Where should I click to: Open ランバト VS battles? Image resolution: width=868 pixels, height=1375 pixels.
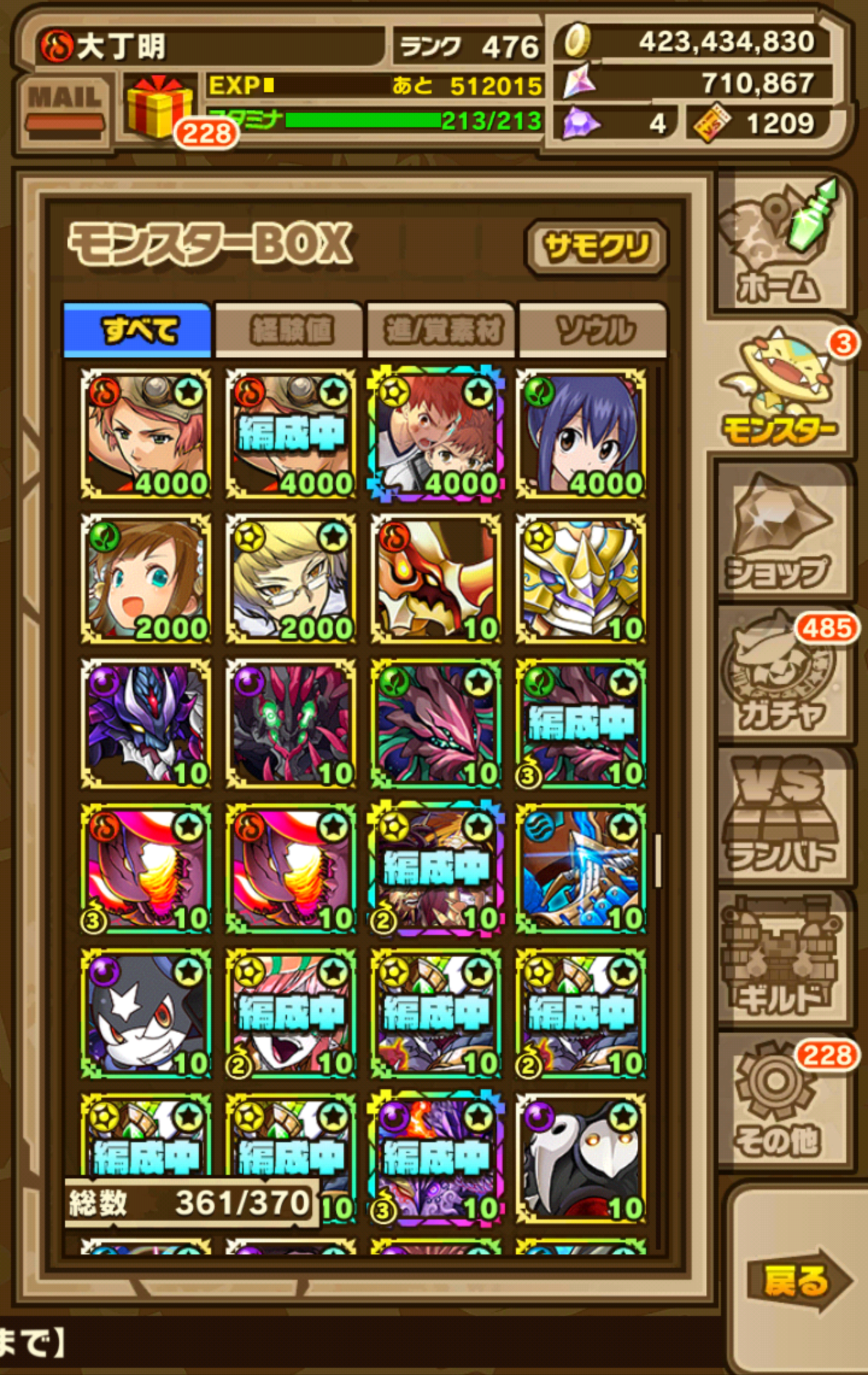[x=781, y=817]
